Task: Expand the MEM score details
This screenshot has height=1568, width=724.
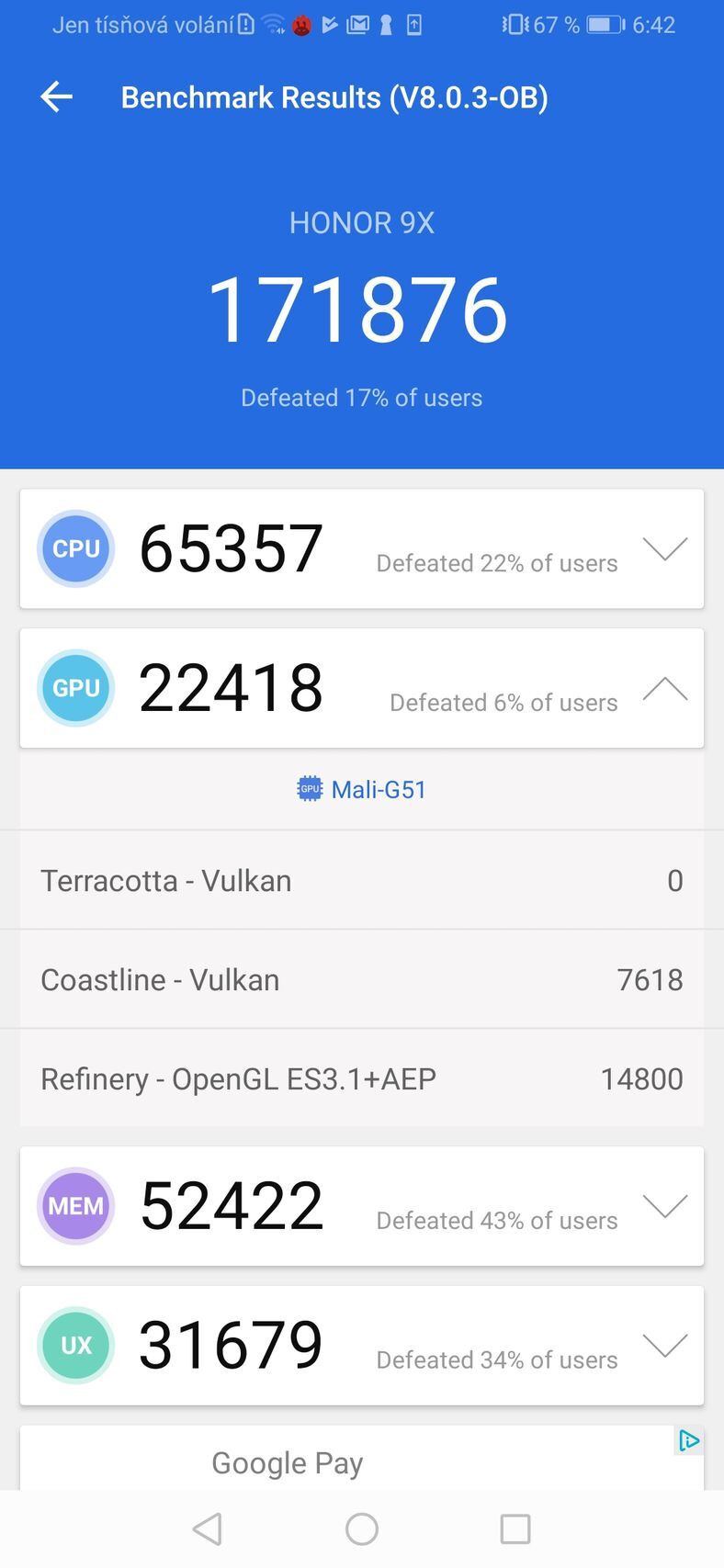Action: [x=665, y=1205]
